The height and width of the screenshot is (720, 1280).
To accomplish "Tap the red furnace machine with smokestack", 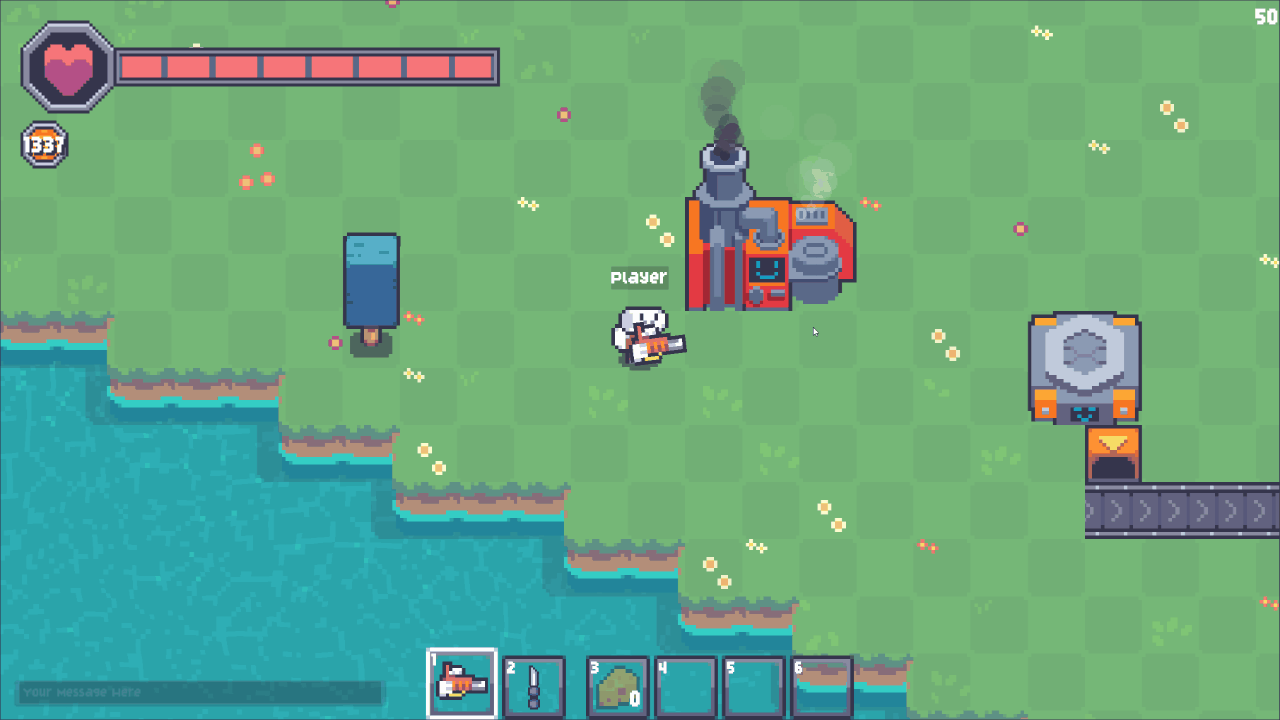I will click(768, 250).
